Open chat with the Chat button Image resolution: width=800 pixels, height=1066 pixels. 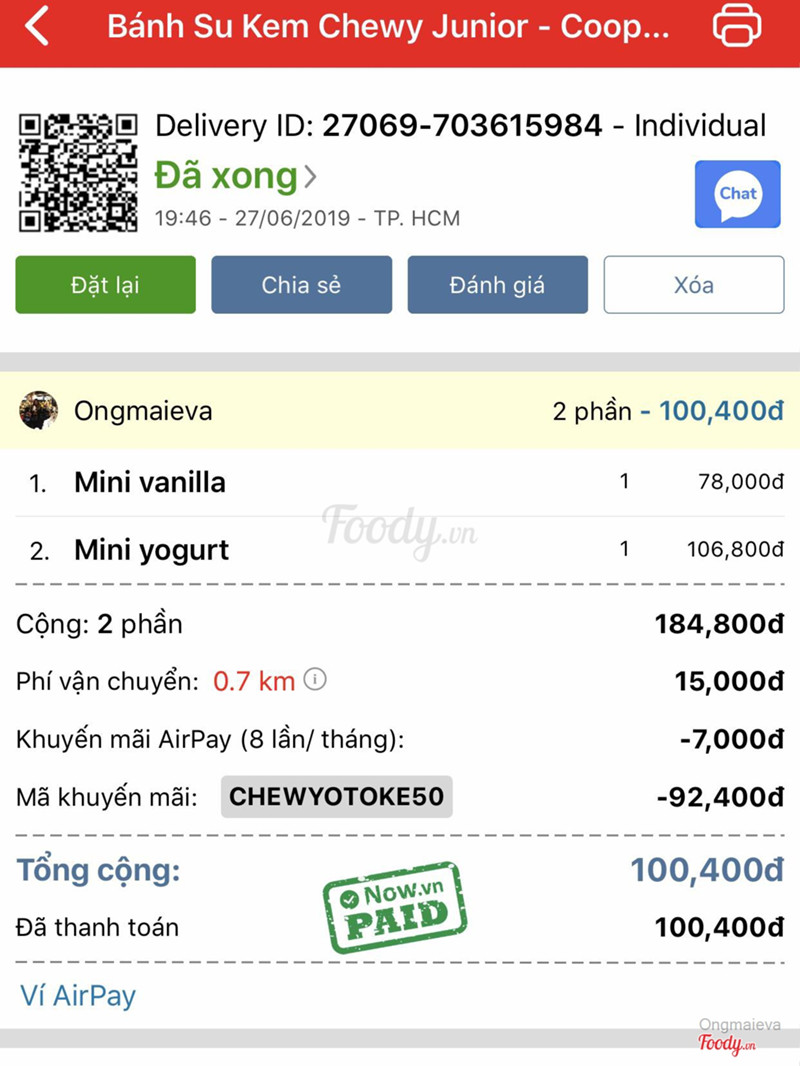pos(737,194)
